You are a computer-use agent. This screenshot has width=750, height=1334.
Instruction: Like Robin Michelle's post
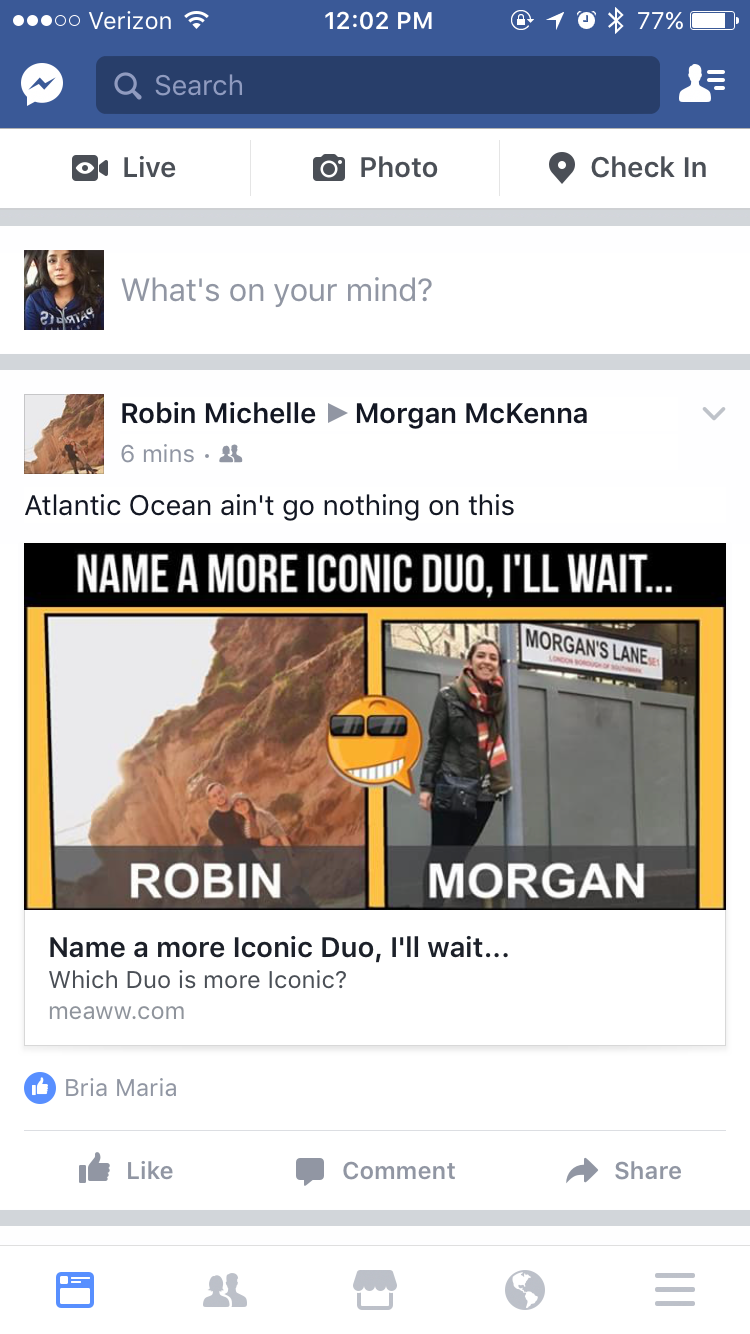(126, 1170)
